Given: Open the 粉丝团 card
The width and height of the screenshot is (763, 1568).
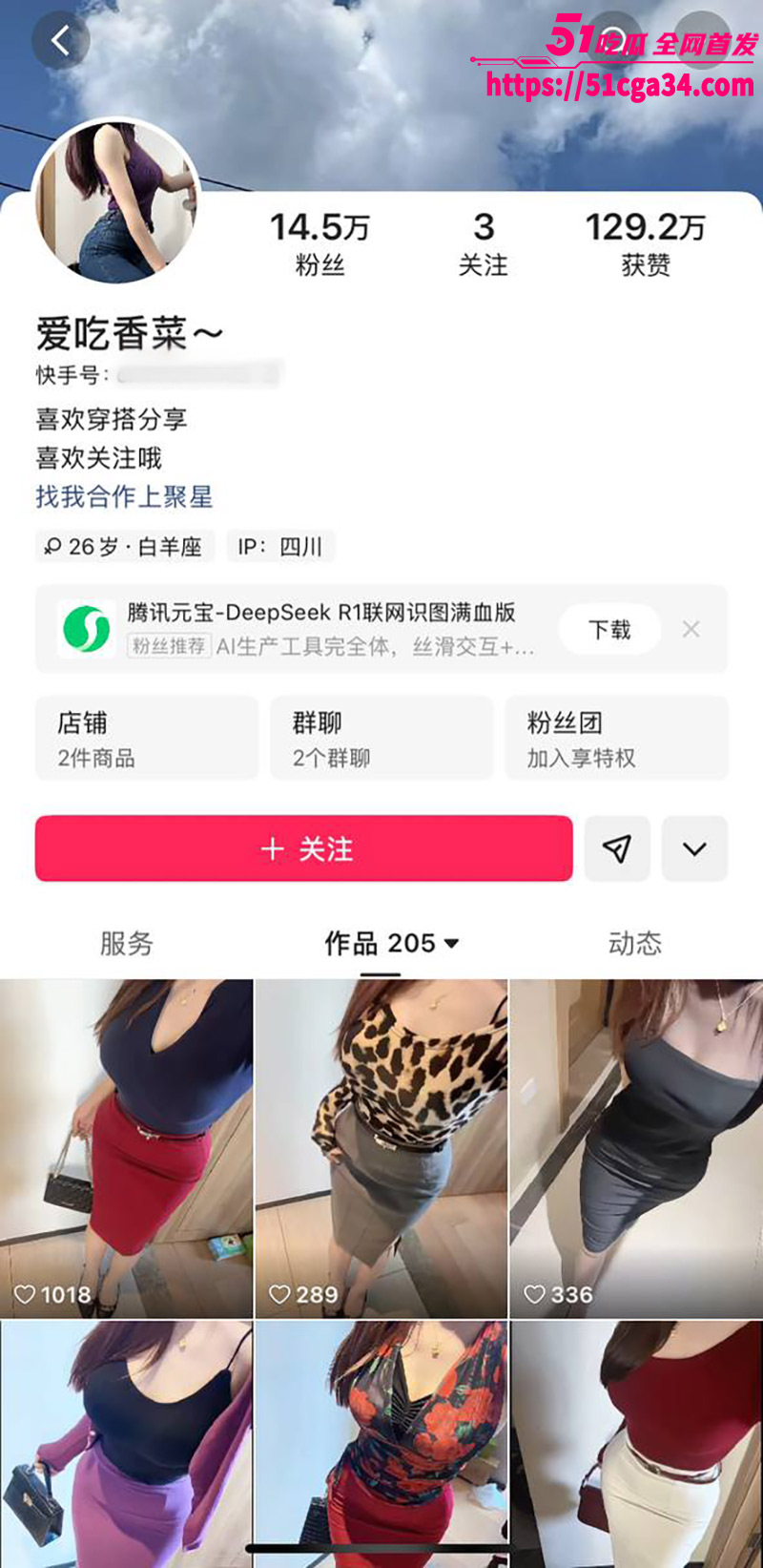Looking at the screenshot, I should point(616,739).
